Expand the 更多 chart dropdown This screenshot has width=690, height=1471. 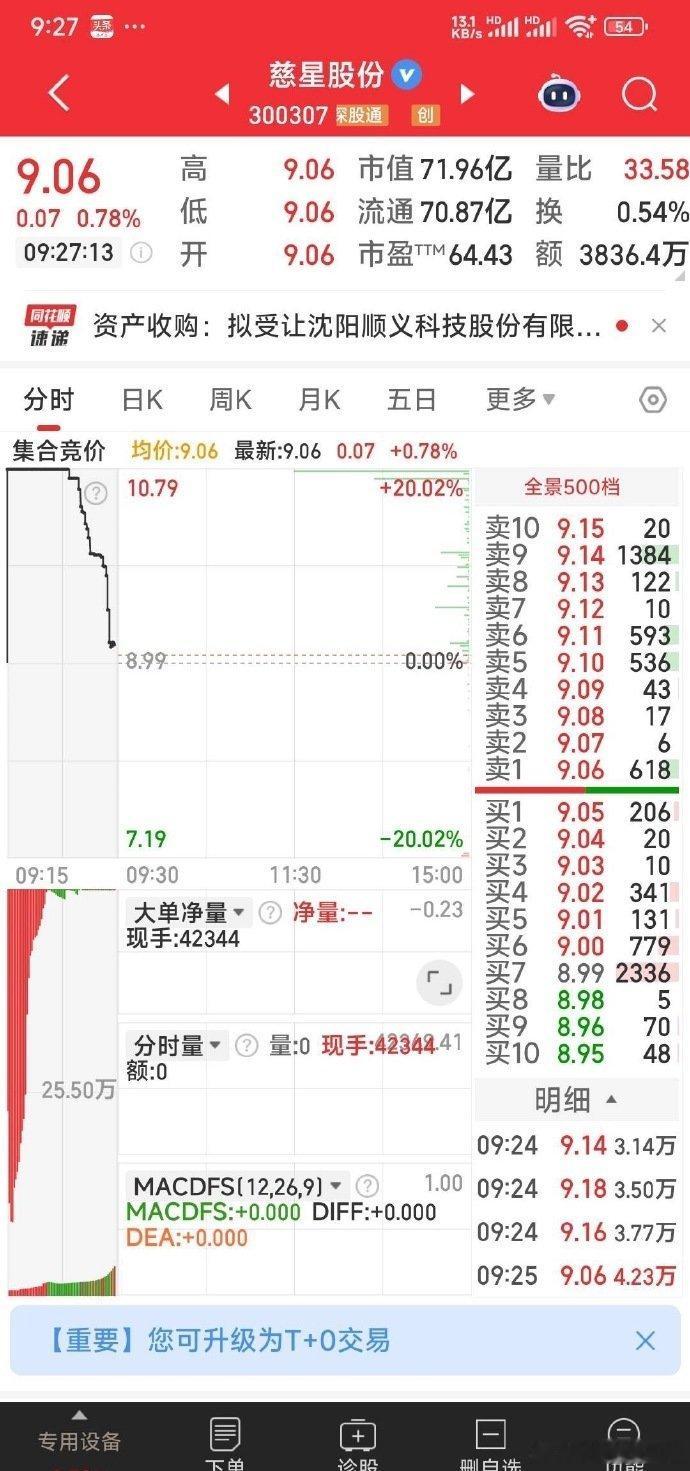coord(520,400)
